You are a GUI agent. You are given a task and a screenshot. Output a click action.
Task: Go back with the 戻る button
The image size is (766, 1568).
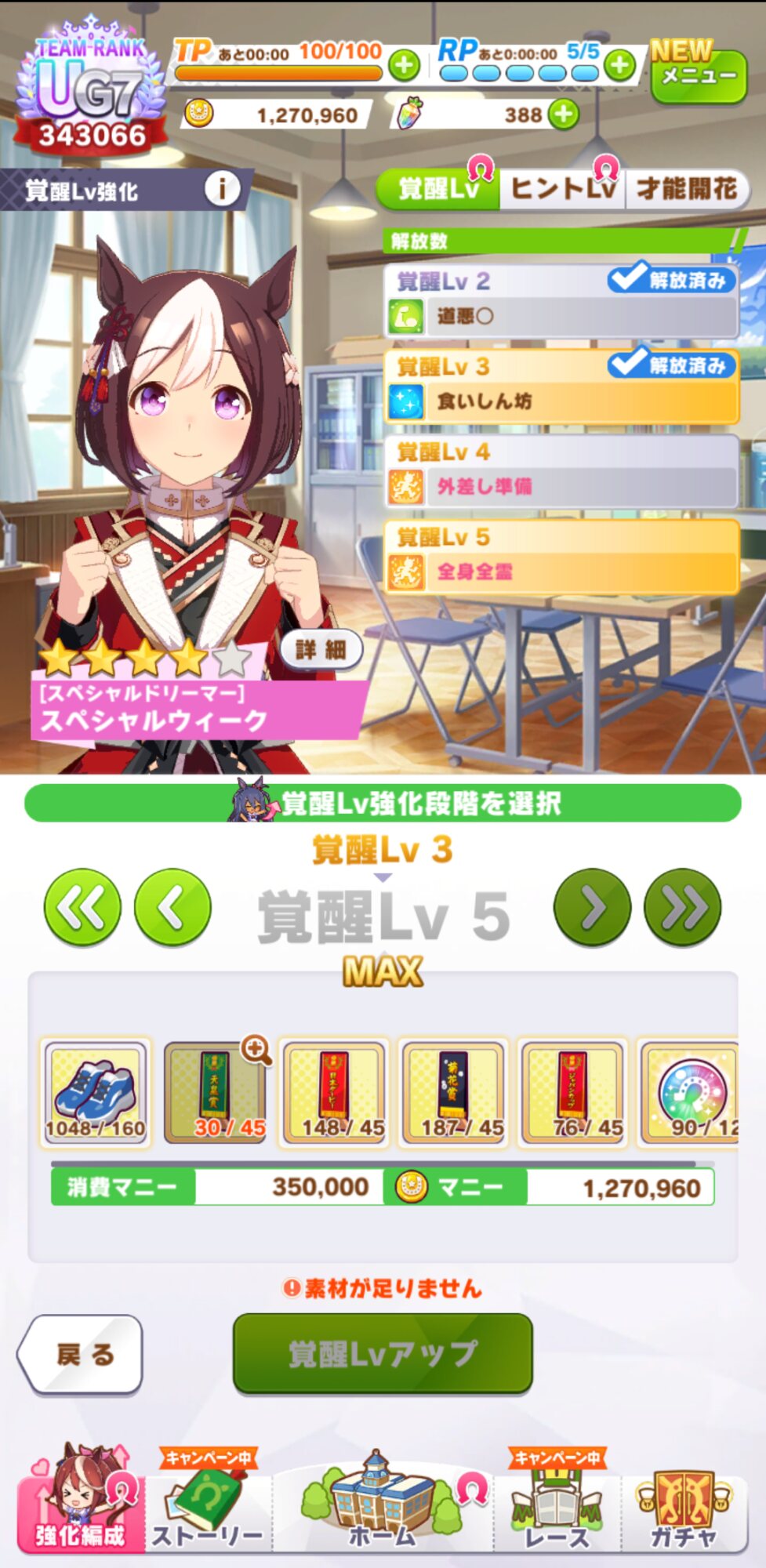[x=82, y=1354]
